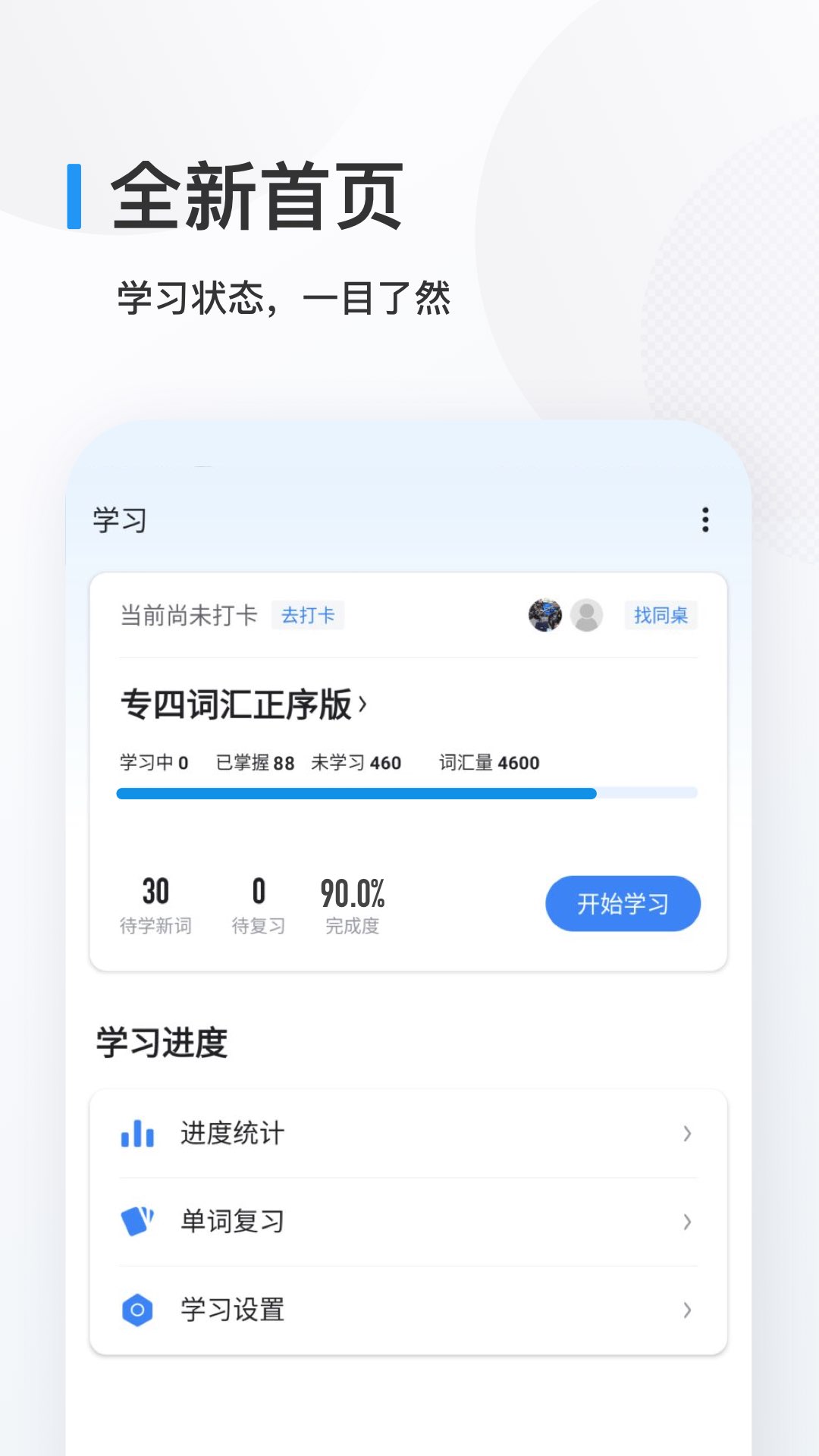Screen dimensions: 819x1456
Task: Open the three-dot overflow menu
Action: click(706, 521)
